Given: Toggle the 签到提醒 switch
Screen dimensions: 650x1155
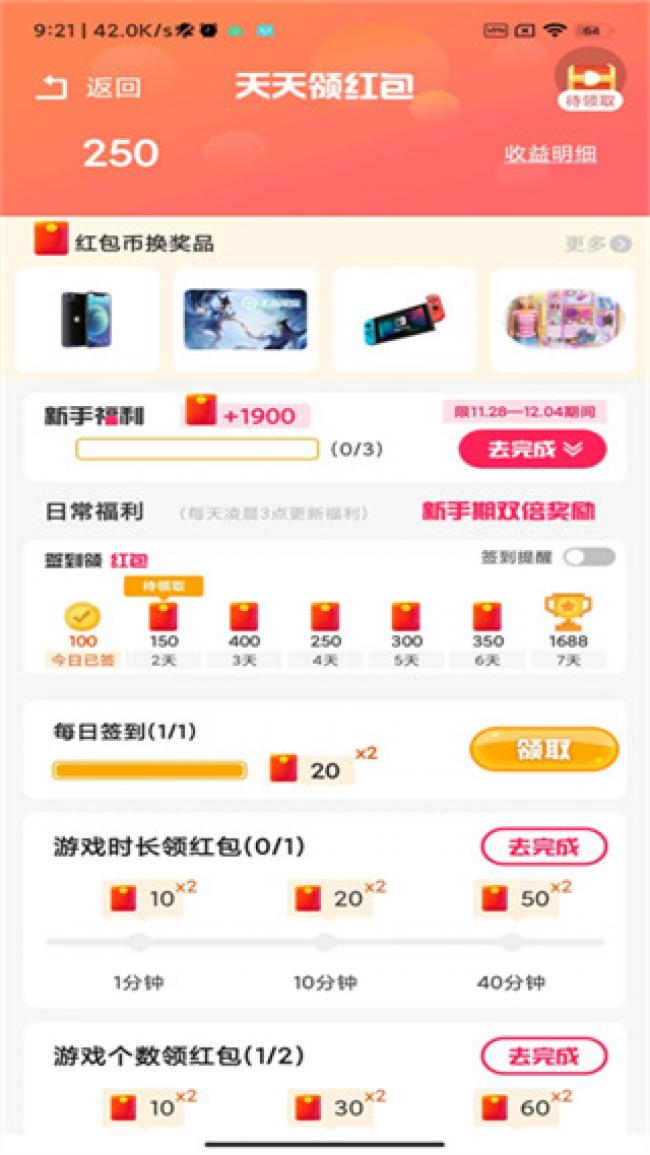Looking at the screenshot, I should (x=588, y=557).
